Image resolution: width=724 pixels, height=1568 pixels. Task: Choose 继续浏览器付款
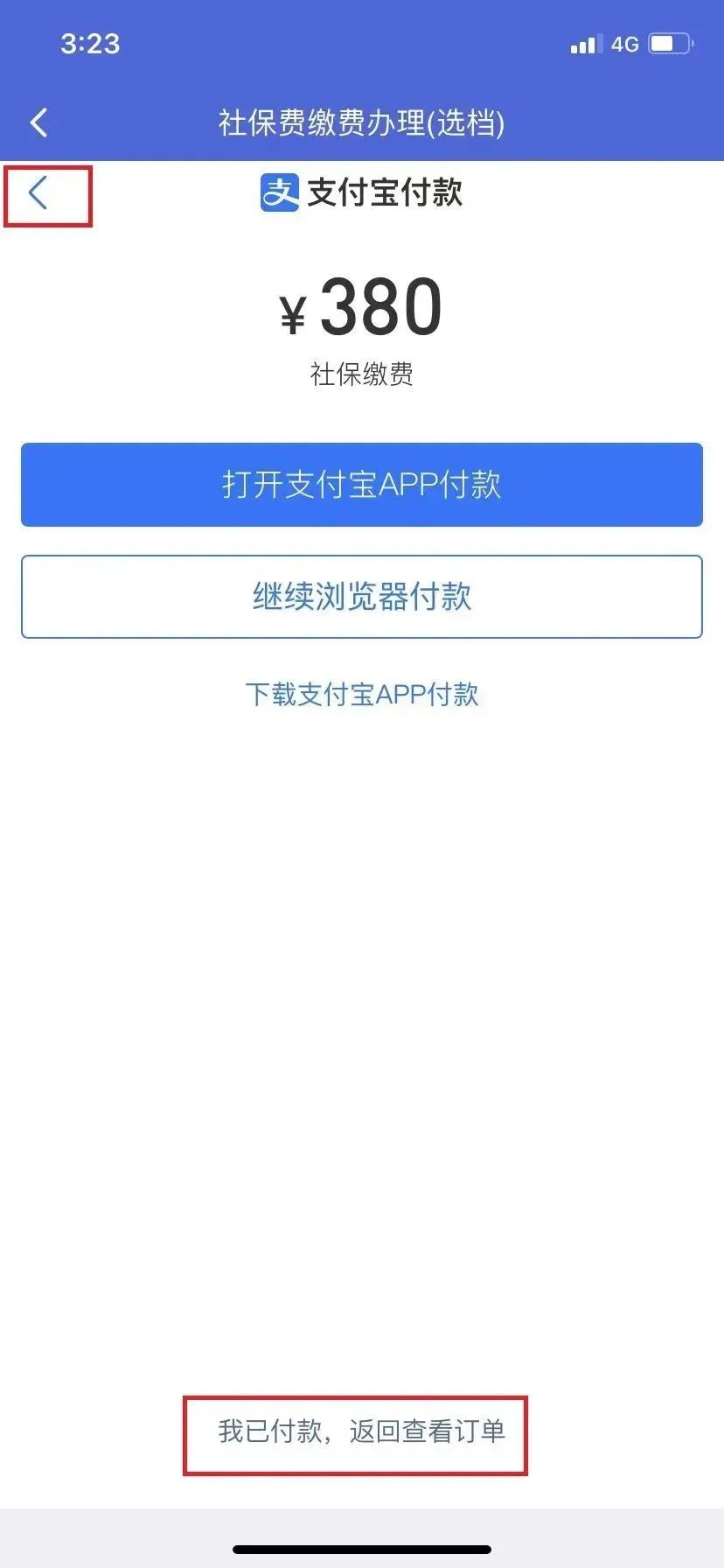click(x=362, y=597)
